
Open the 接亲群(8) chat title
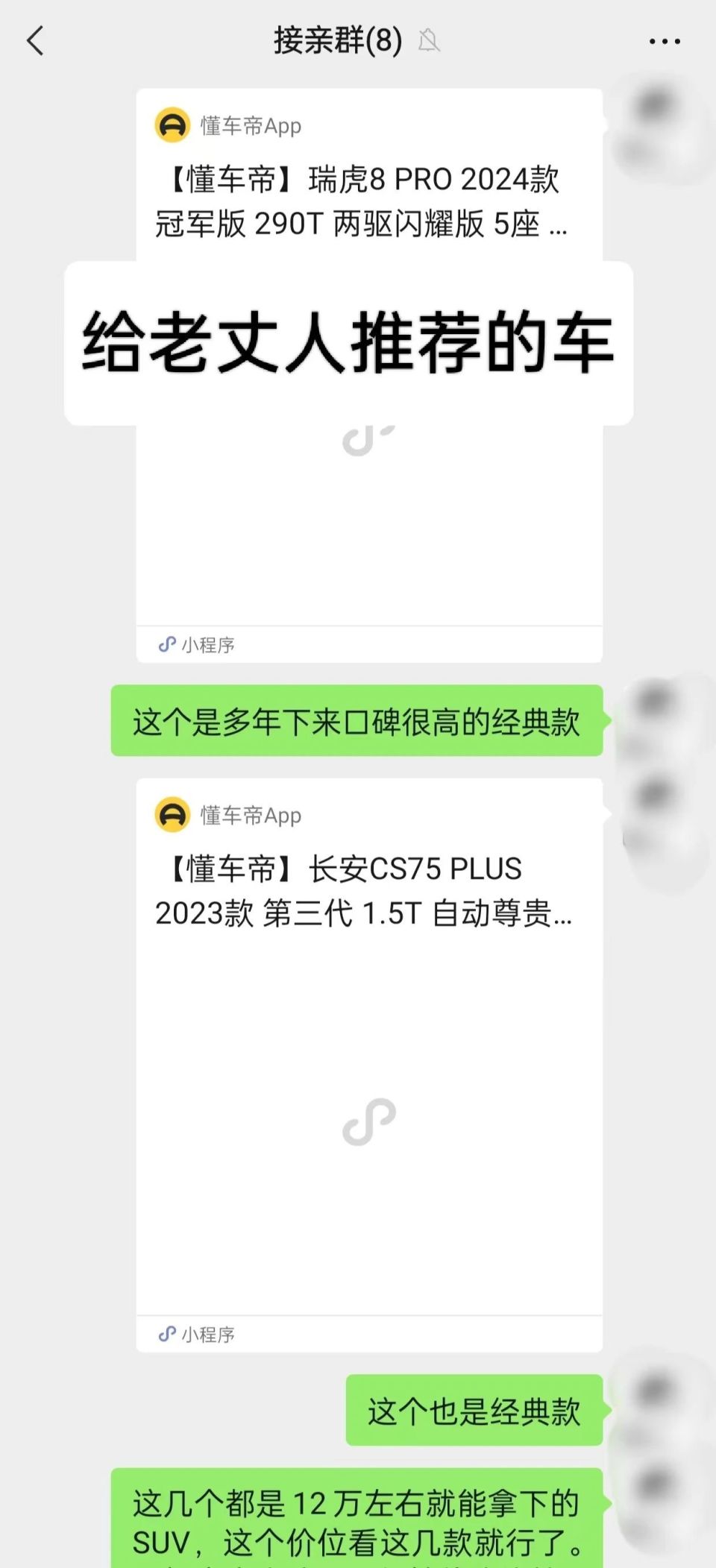(337, 41)
